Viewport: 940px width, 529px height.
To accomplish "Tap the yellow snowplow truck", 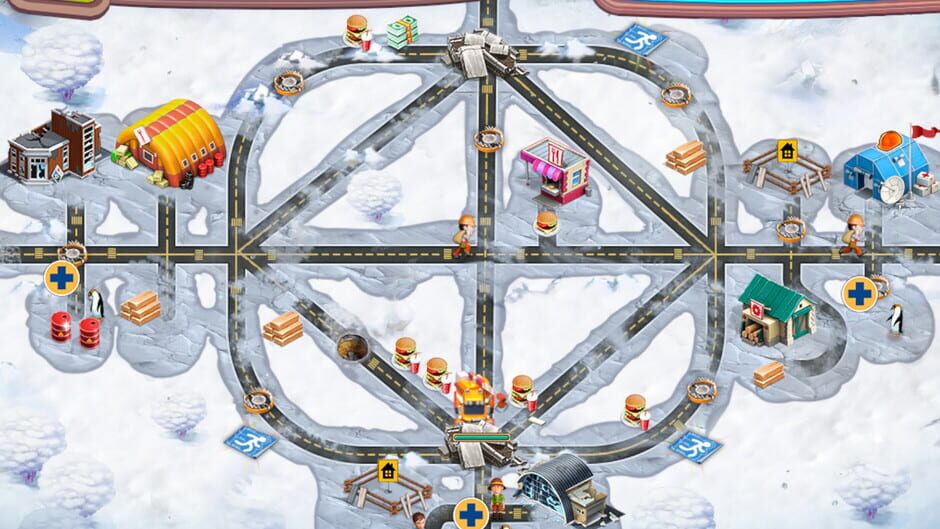I will point(473,399).
